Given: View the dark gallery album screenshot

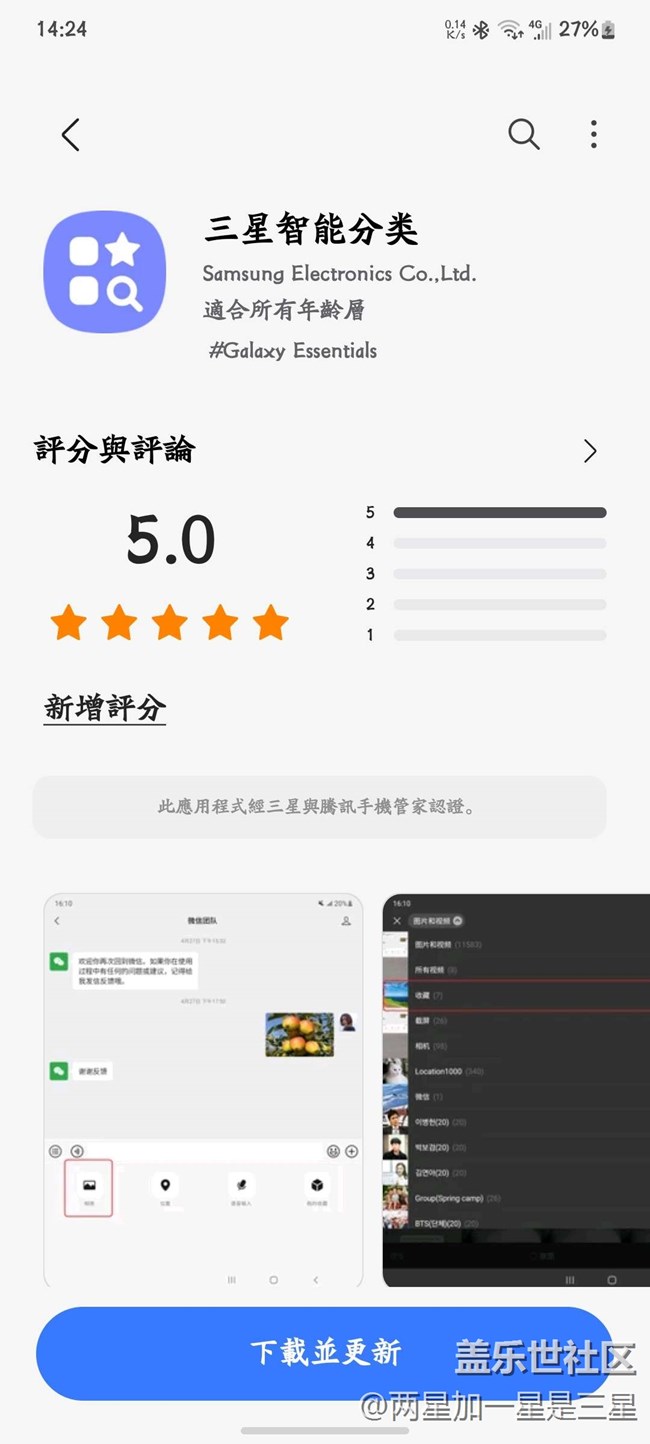Looking at the screenshot, I should pos(516,1089).
